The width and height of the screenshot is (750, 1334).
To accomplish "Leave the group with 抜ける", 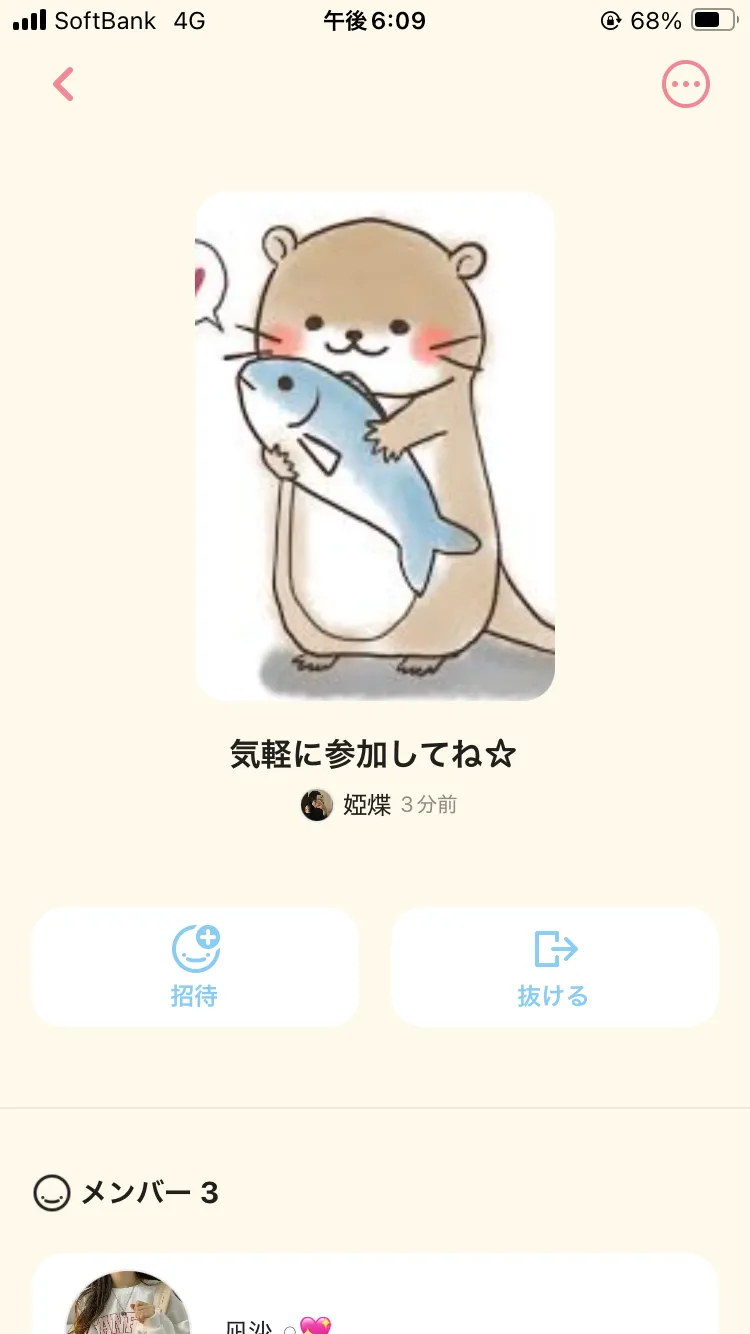I will (554, 967).
